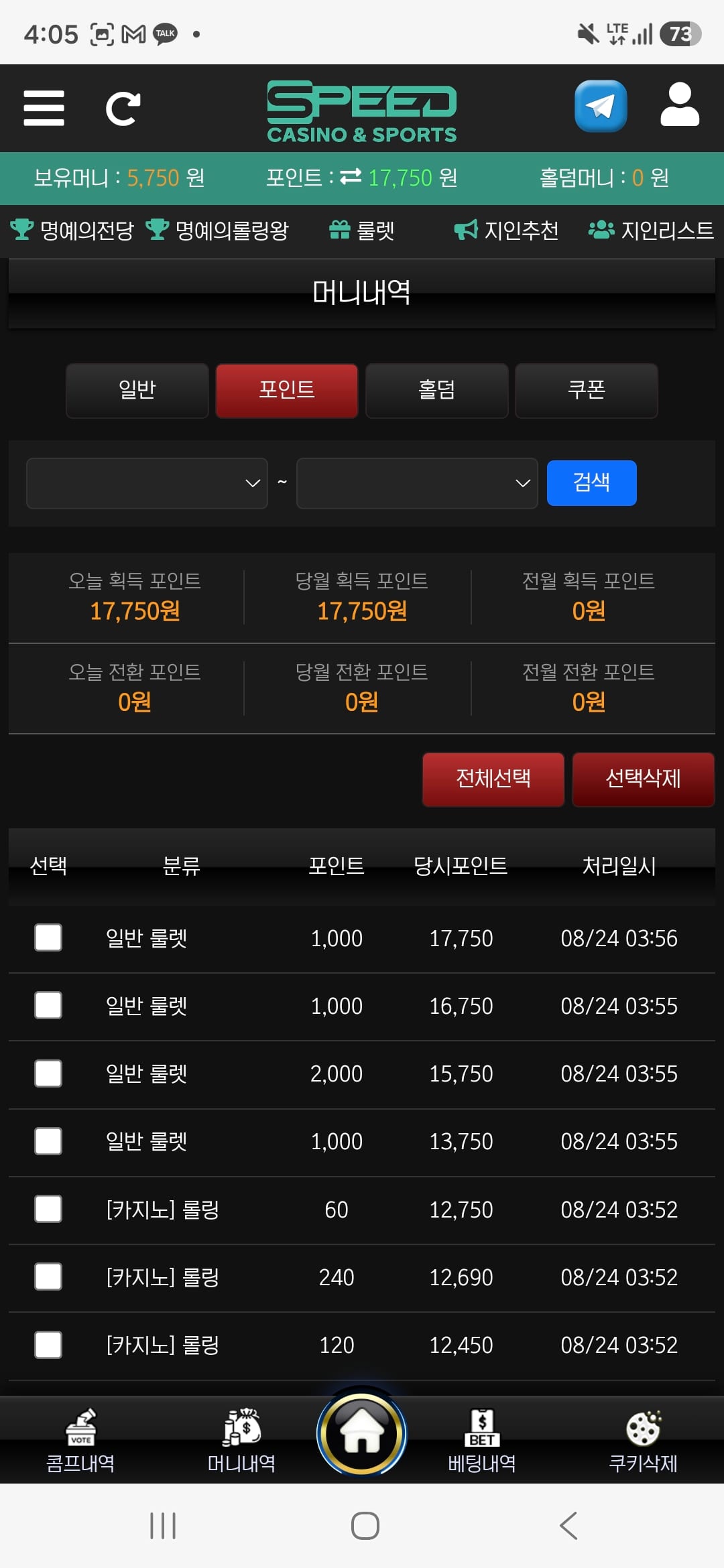Tap the refresh icon
The height and width of the screenshot is (1568, 724).
point(123,109)
